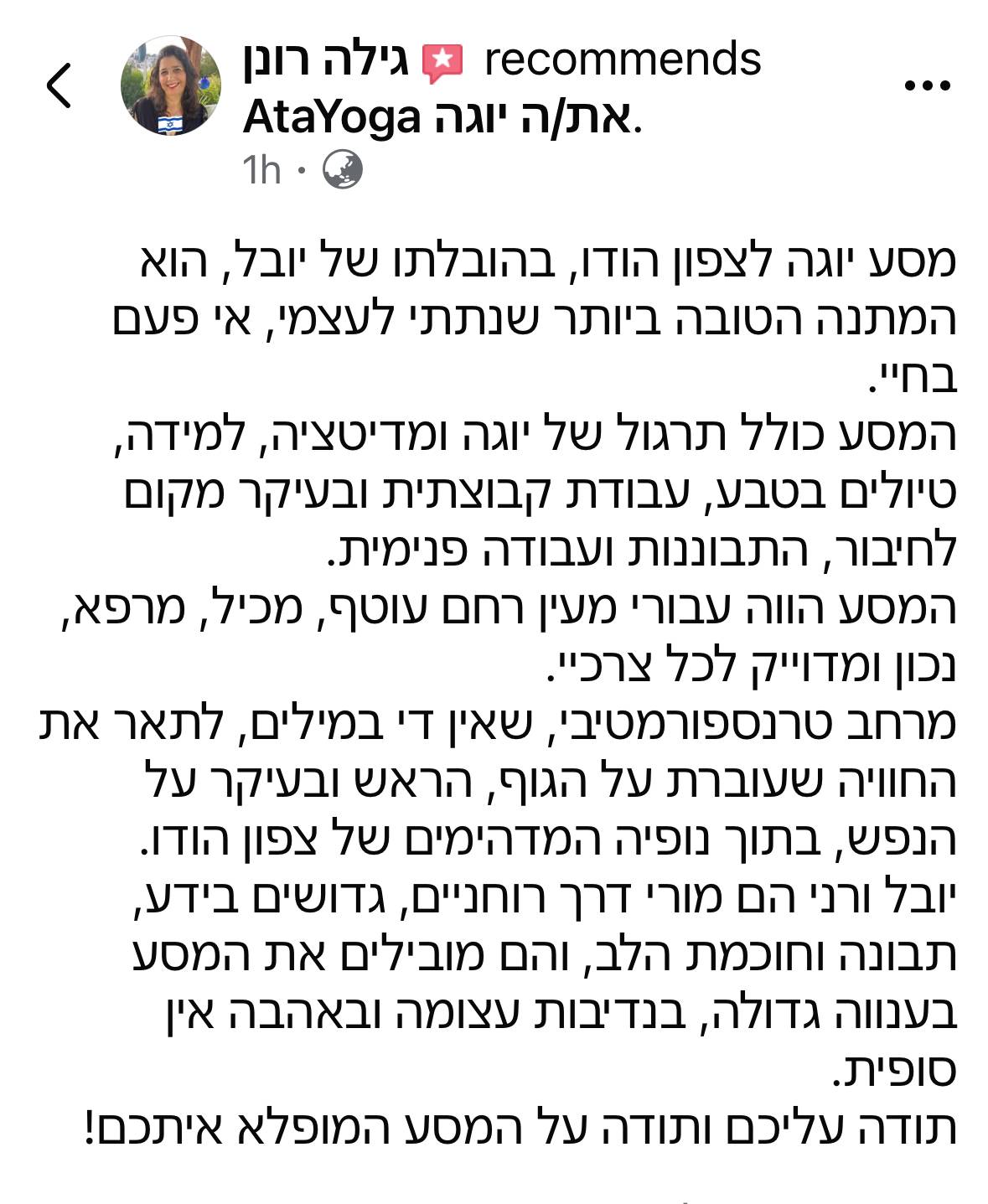Go back using the back arrow
Screen dimensions: 988x1204
59,85
